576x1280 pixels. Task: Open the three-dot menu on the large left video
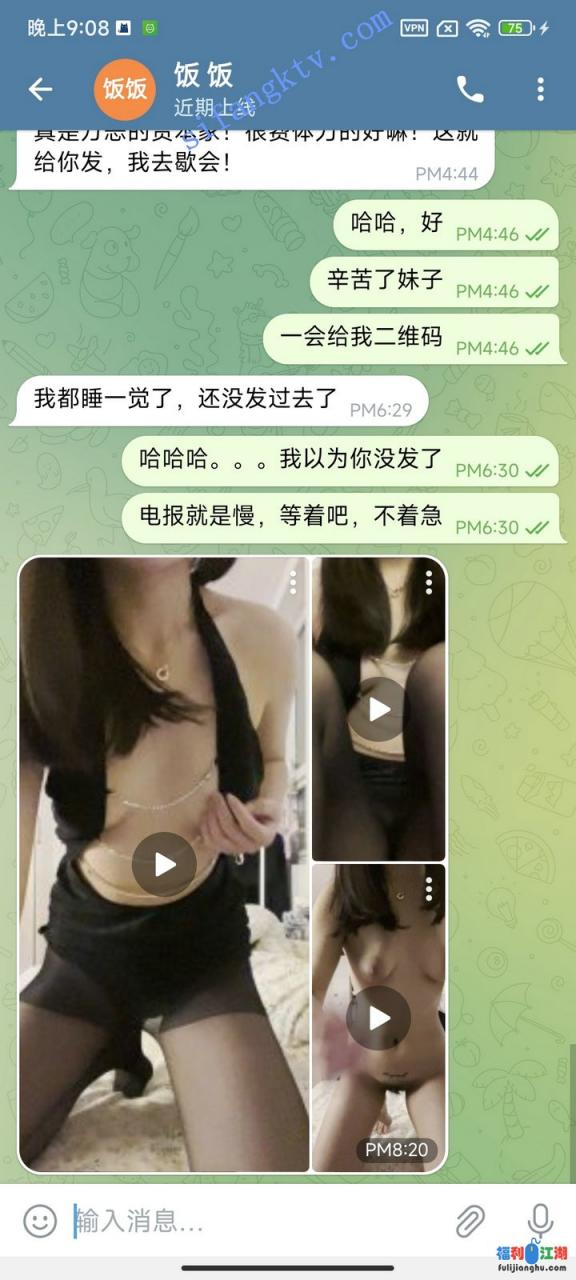(x=293, y=582)
